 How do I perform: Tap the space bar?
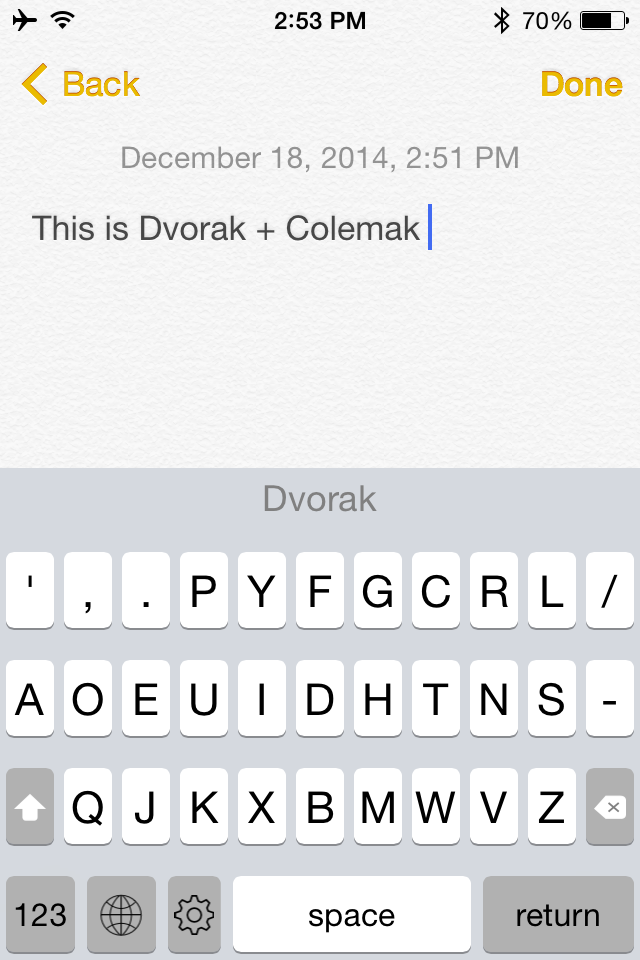click(x=351, y=914)
